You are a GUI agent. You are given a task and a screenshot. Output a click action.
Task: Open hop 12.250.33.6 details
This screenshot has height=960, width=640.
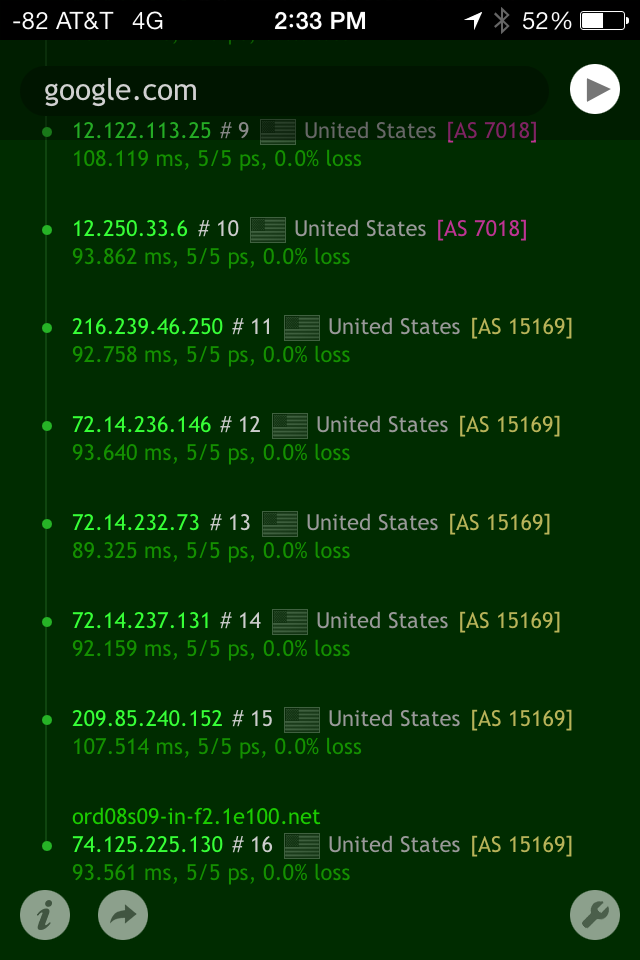click(300, 242)
